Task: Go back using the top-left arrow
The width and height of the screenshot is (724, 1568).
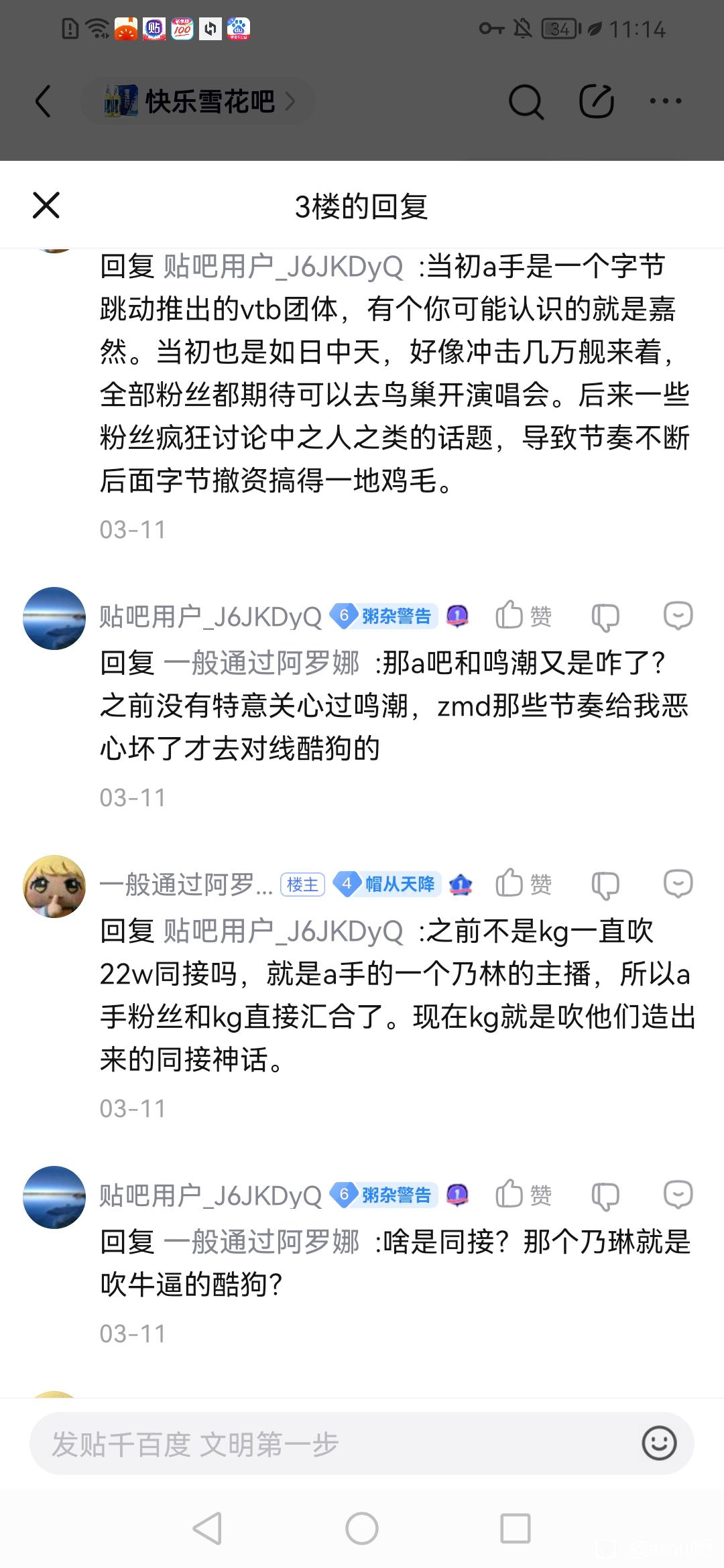Action: [x=44, y=102]
